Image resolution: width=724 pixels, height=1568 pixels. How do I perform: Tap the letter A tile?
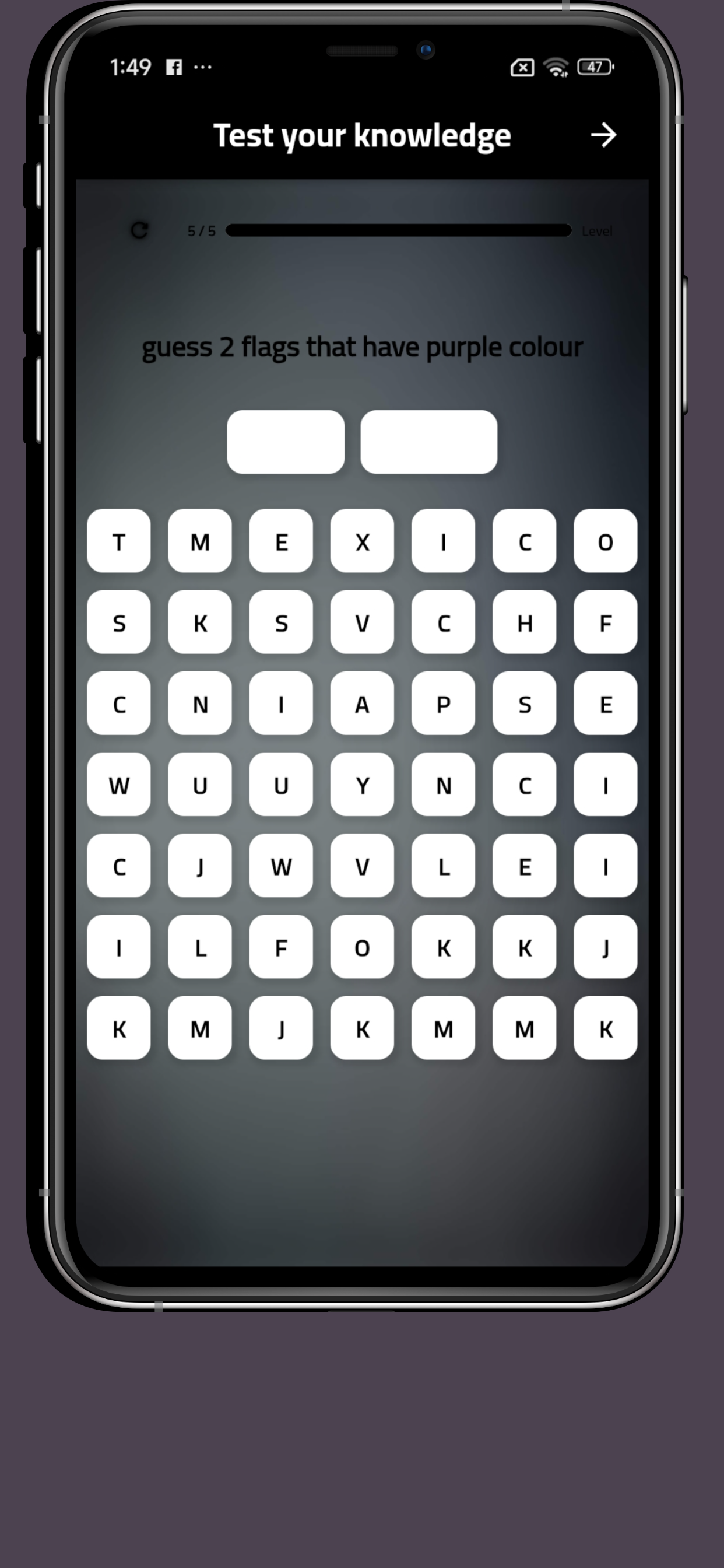[x=362, y=703]
